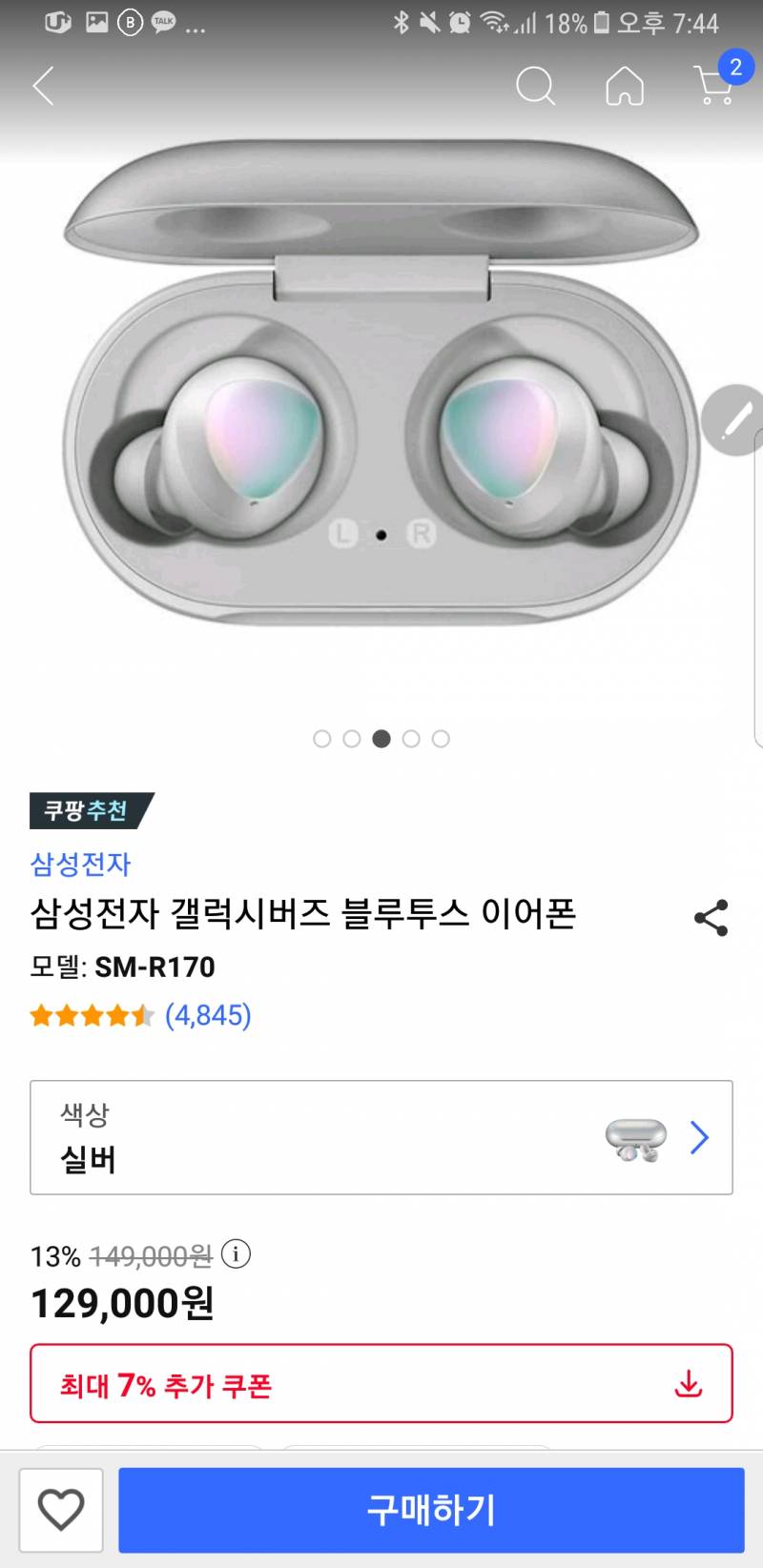Tap the home icon in top bar

pyautogui.click(x=625, y=86)
